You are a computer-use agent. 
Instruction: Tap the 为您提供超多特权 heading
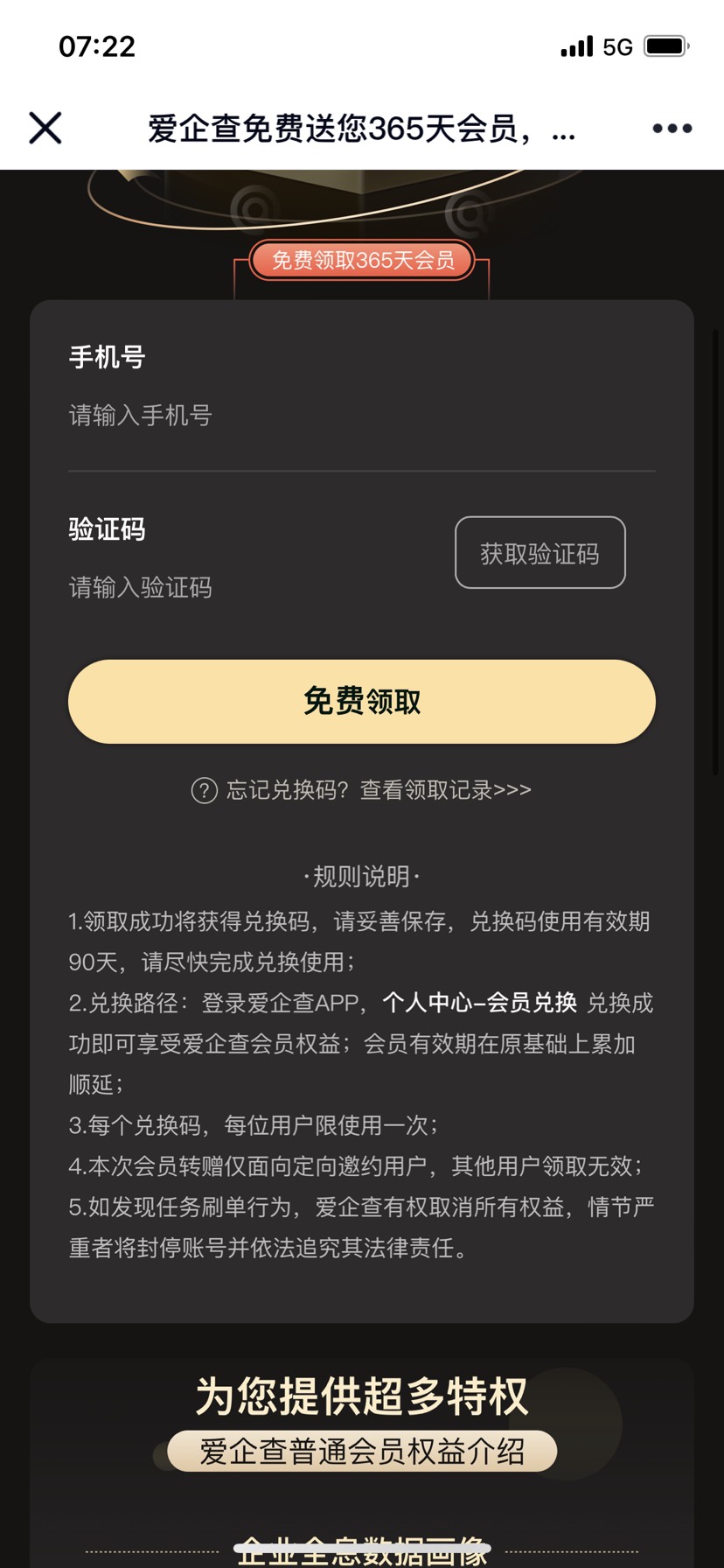tap(361, 1397)
